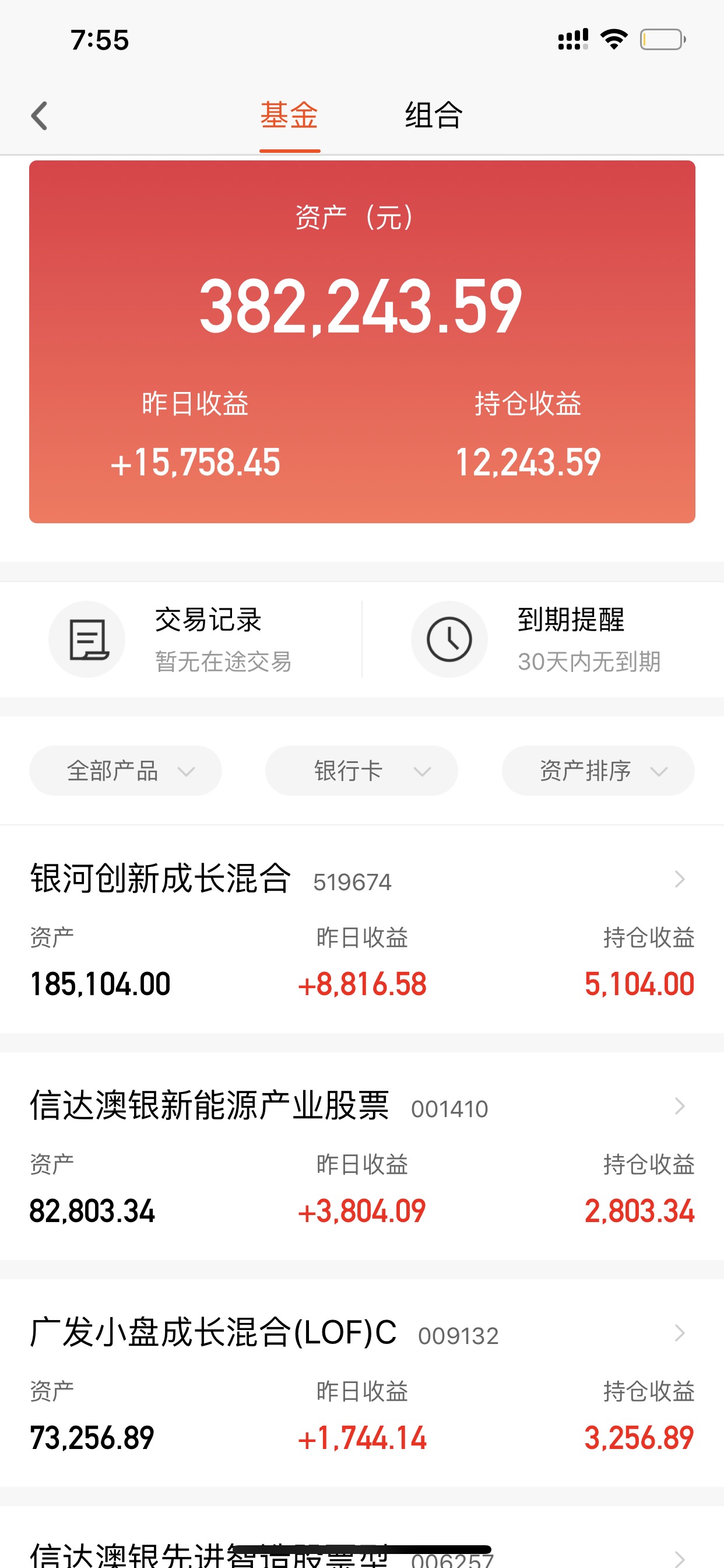Open details arrow for 广发小盘成长混合(LOF)C
The image size is (724, 1568).
pos(680,1333)
